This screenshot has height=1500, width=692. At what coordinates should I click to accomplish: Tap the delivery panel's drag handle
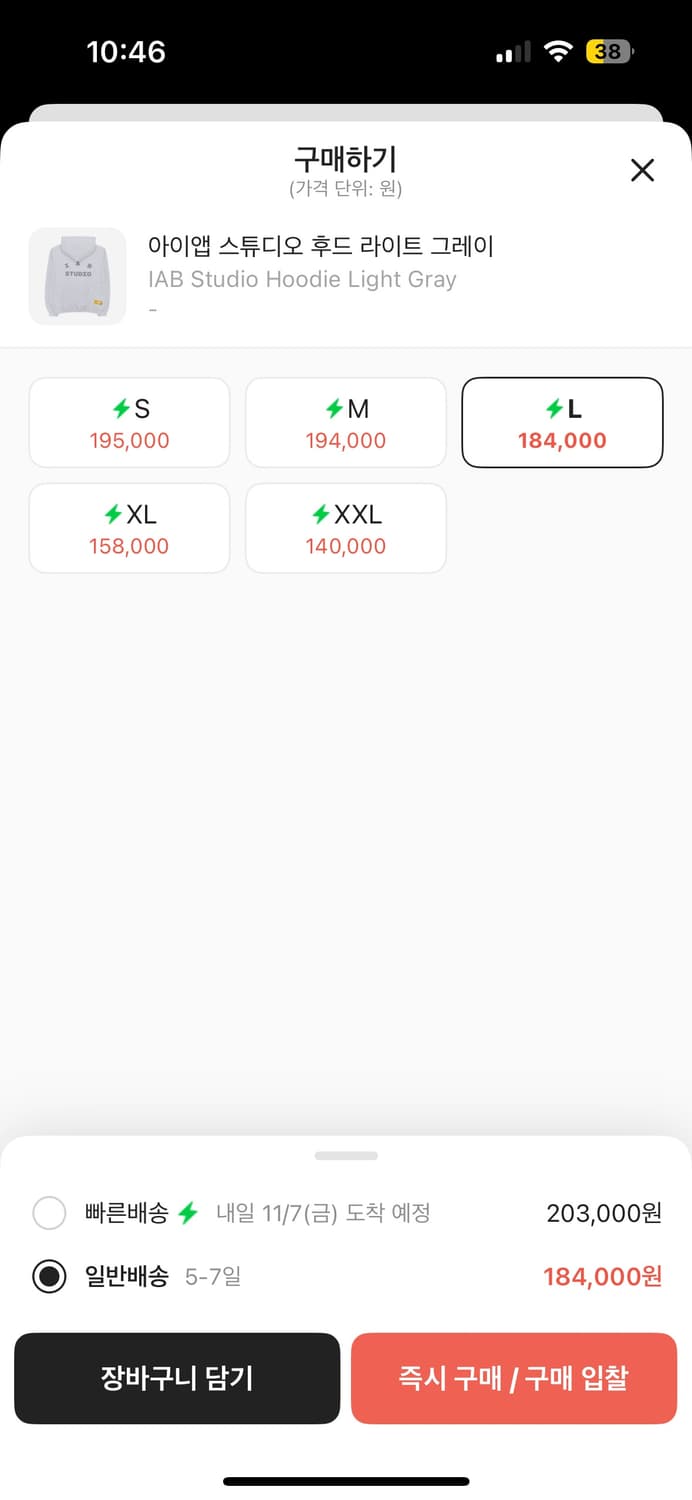(346, 1156)
